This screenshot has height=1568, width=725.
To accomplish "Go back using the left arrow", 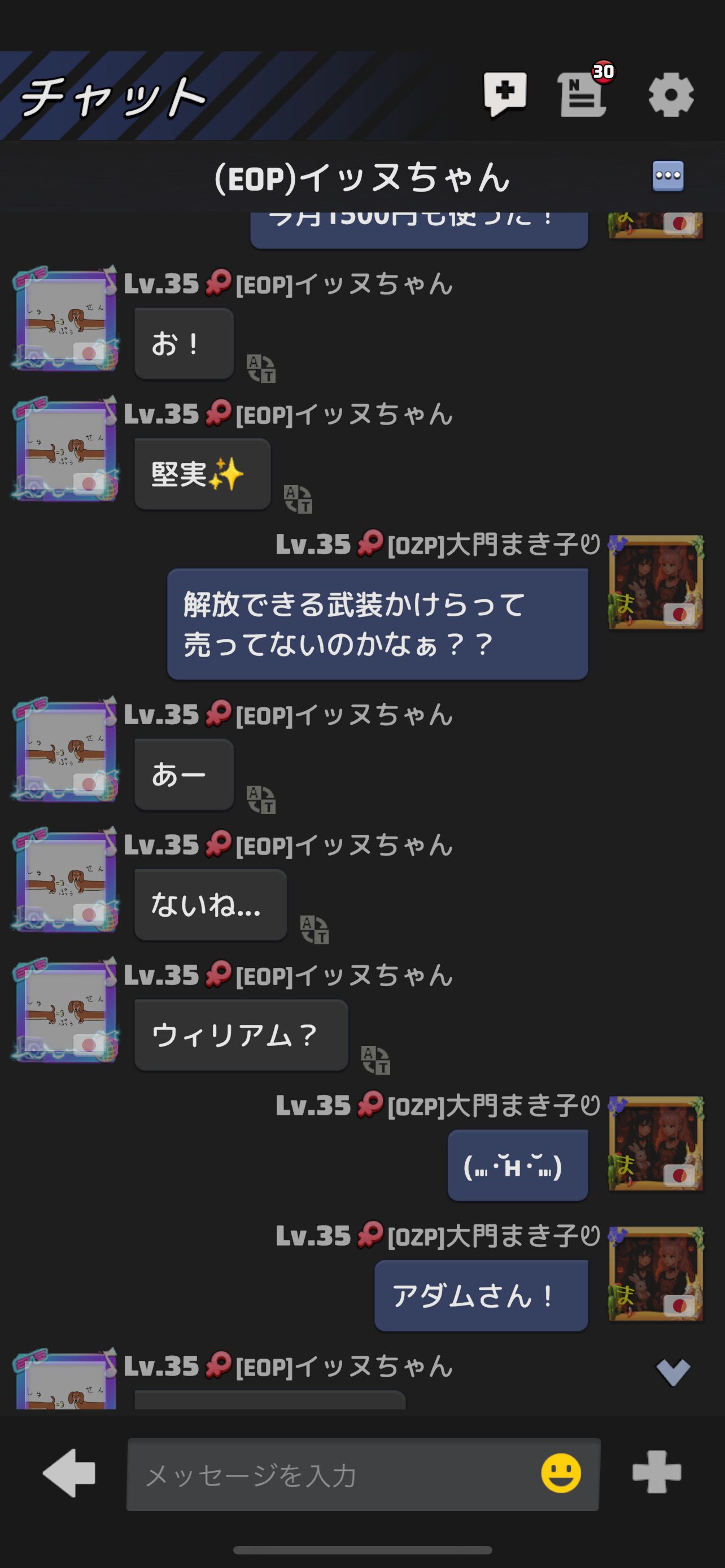I will click(69, 1473).
